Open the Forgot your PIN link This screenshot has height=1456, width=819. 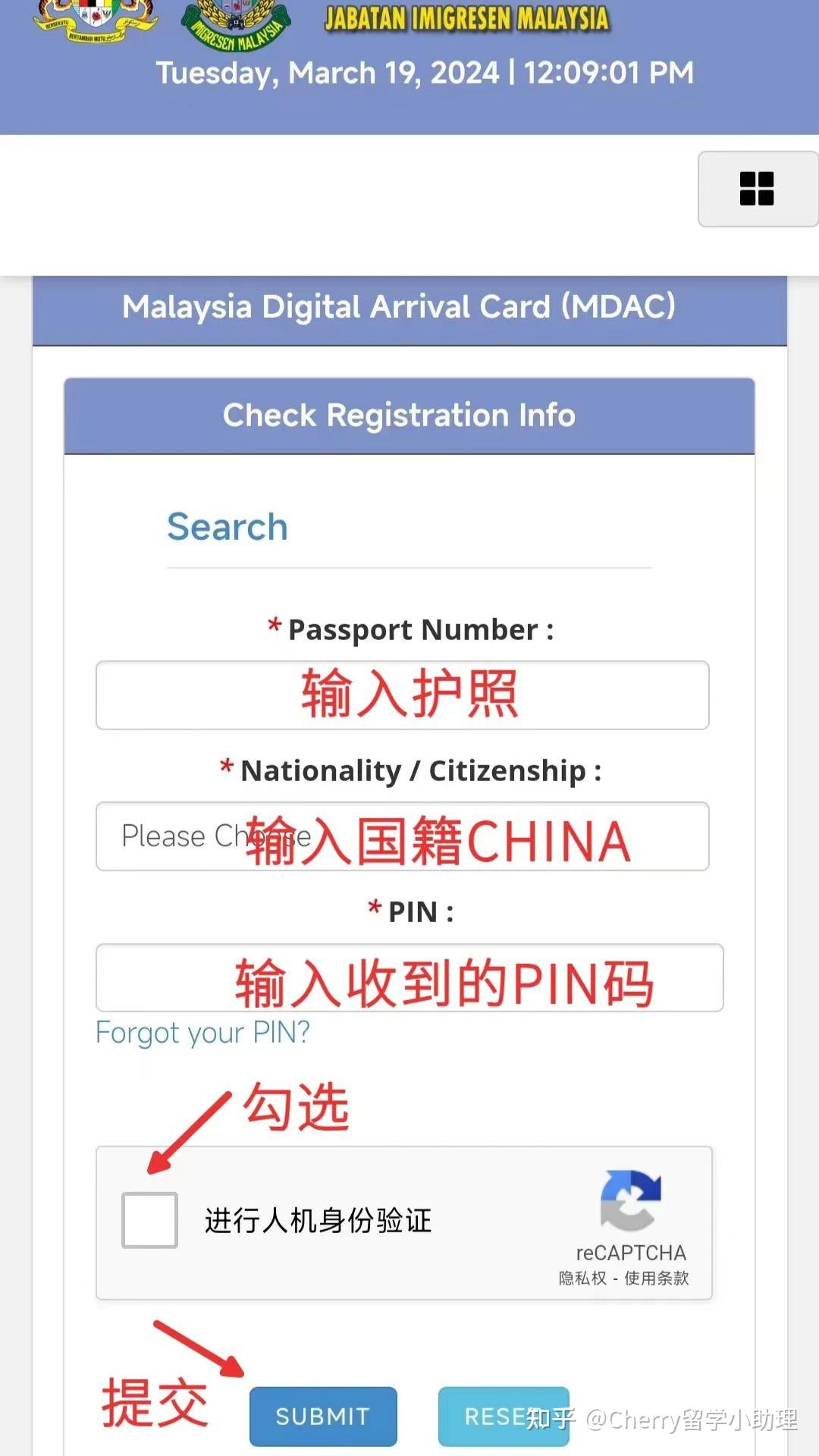pos(202,1033)
